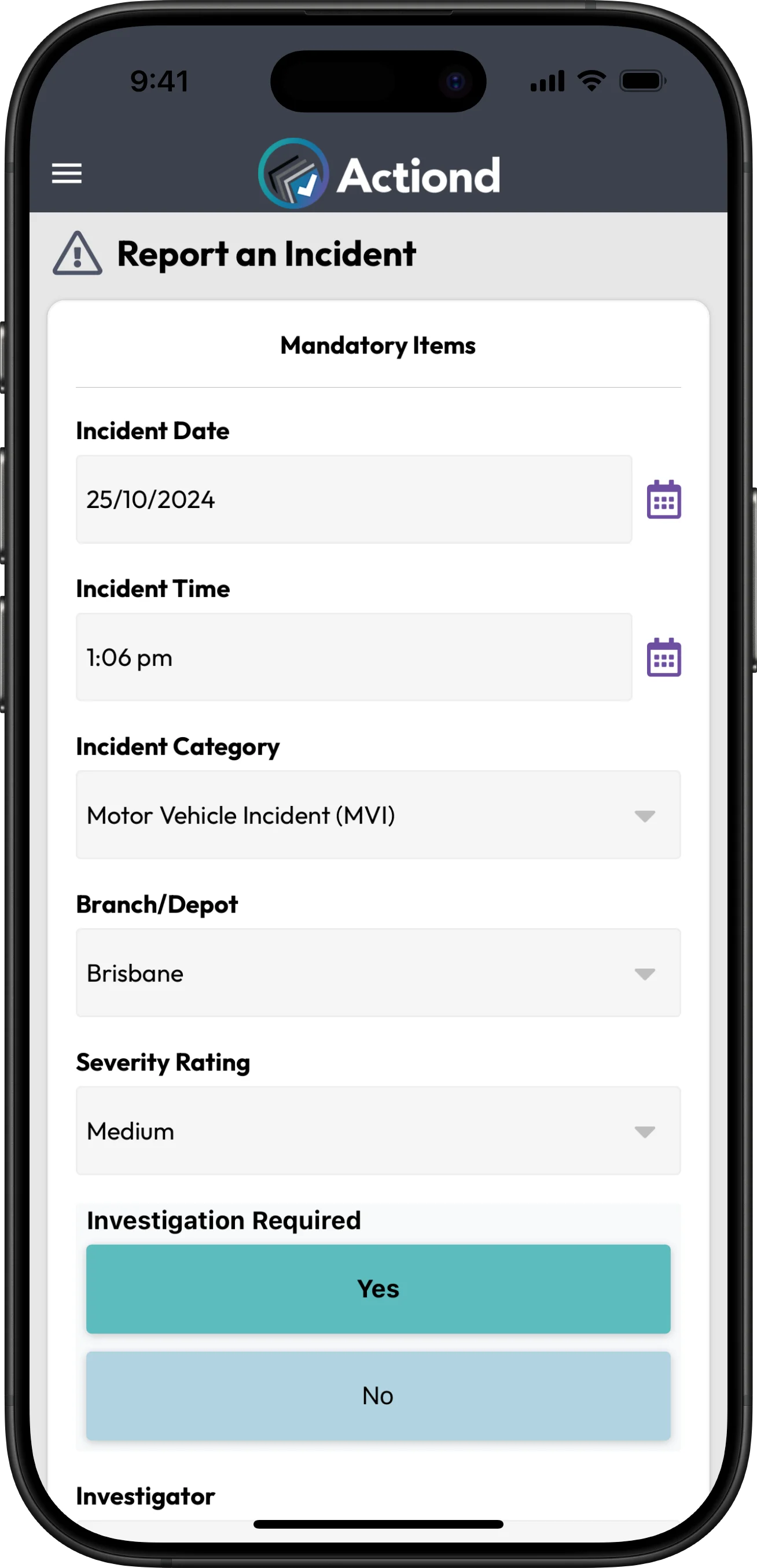The width and height of the screenshot is (757, 1568).
Task: Click the Branch/Depot dropdown arrow
Action: [646, 973]
